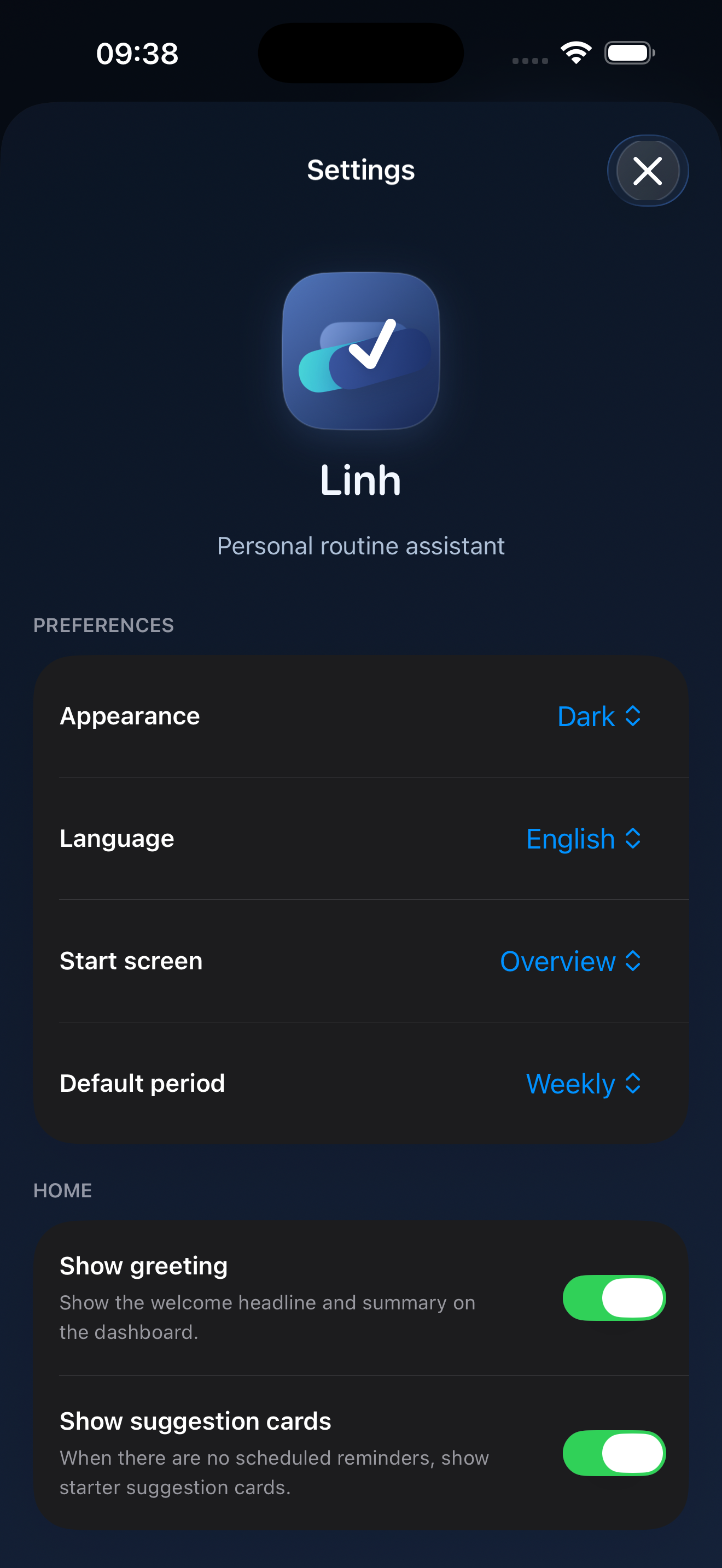Viewport: 722px width, 1568px height.
Task: Expand the Appearance chevron control
Action: pos(634,716)
